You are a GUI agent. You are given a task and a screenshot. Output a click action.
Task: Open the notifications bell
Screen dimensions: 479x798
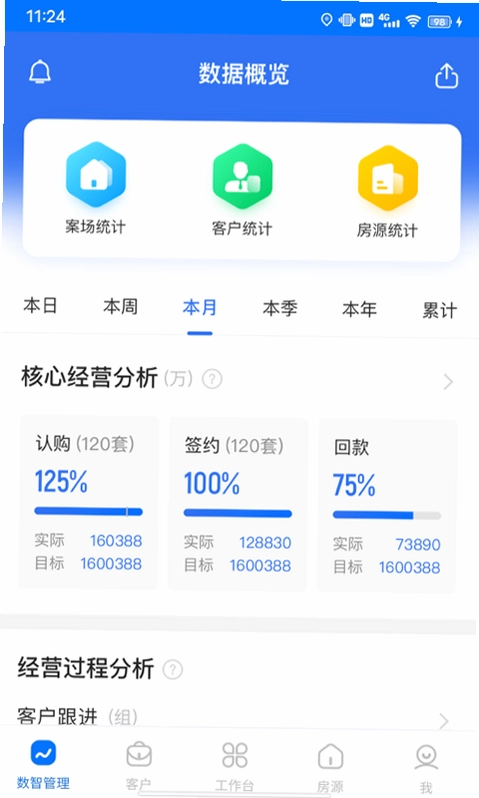[40, 72]
